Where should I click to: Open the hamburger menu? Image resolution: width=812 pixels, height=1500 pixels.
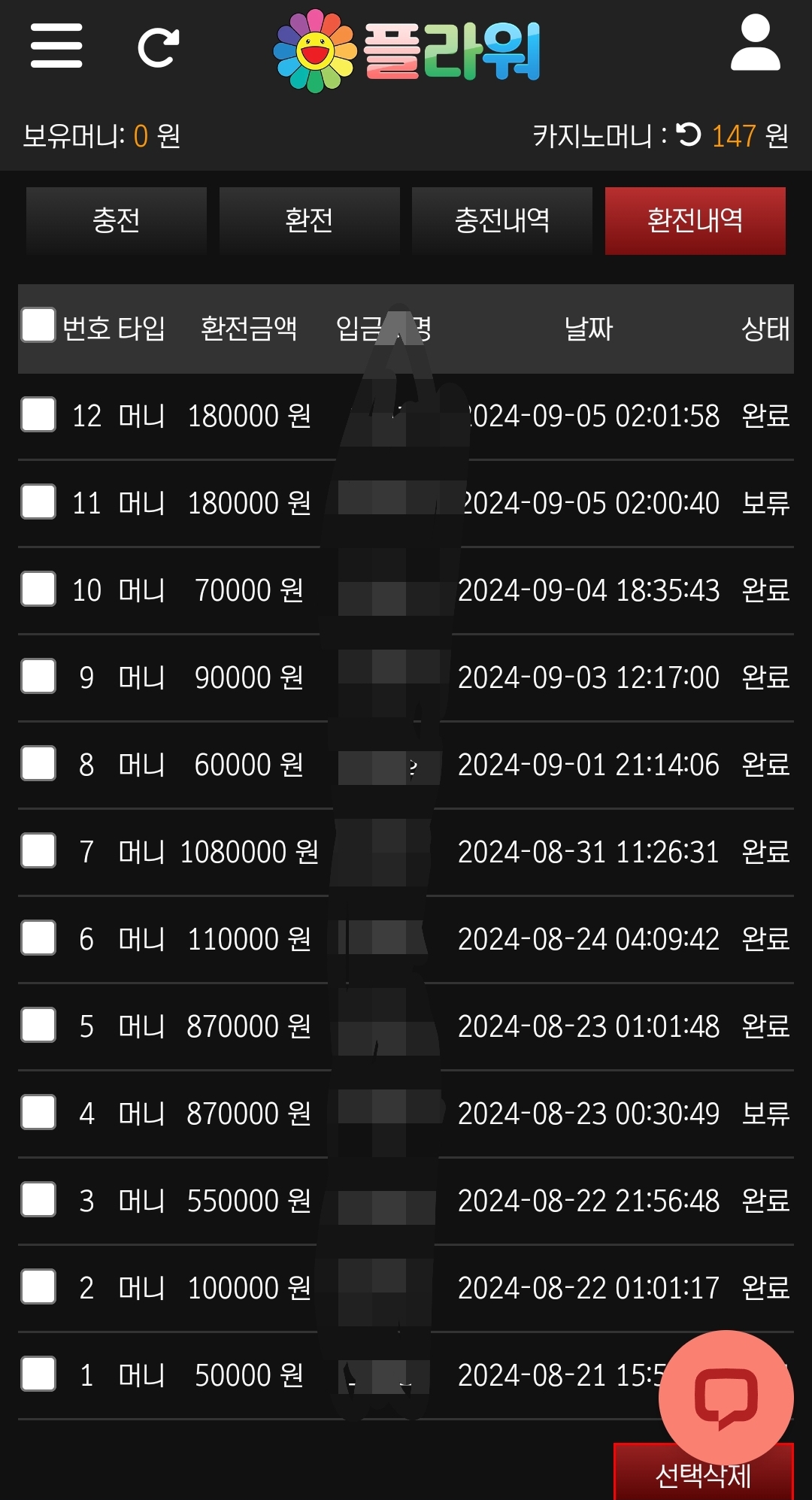click(56, 46)
